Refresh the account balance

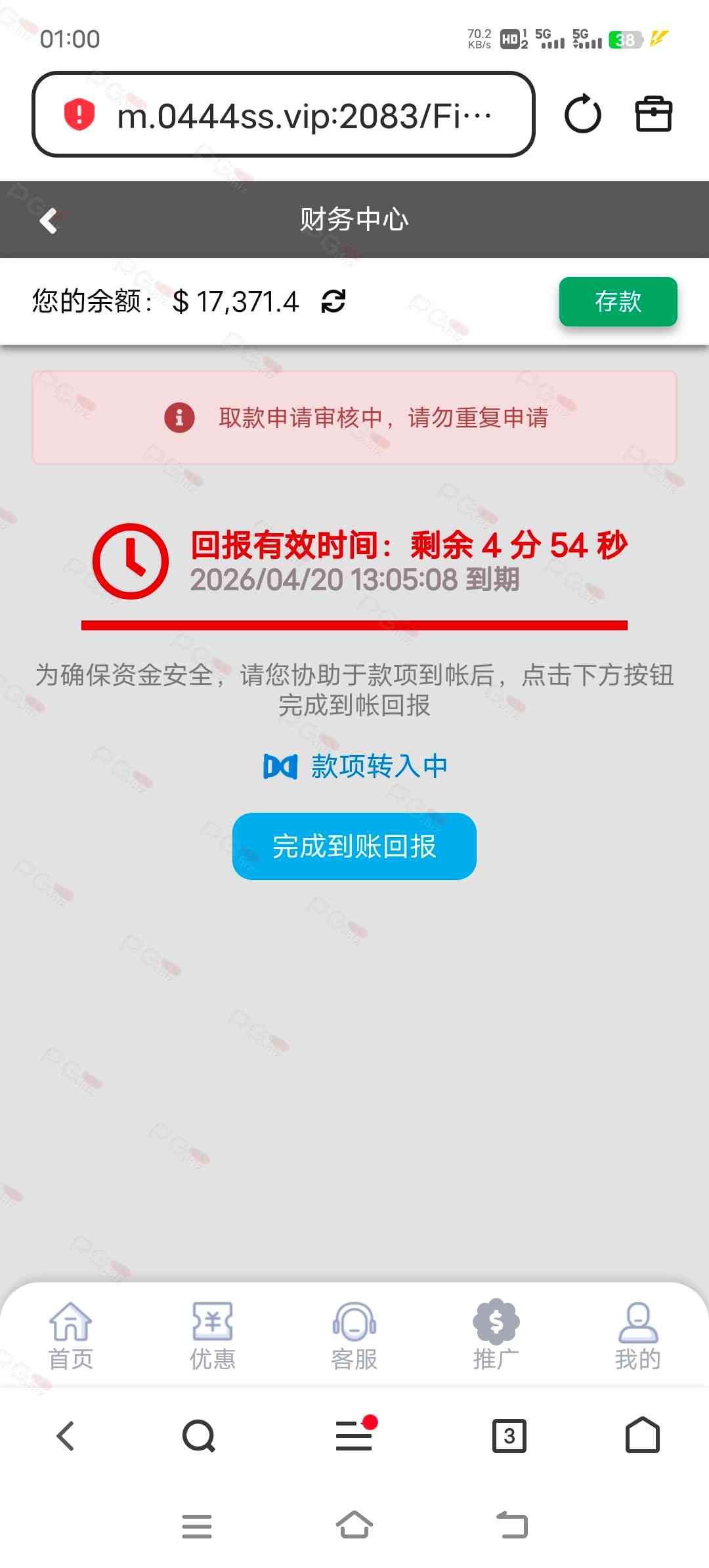click(x=333, y=301)
